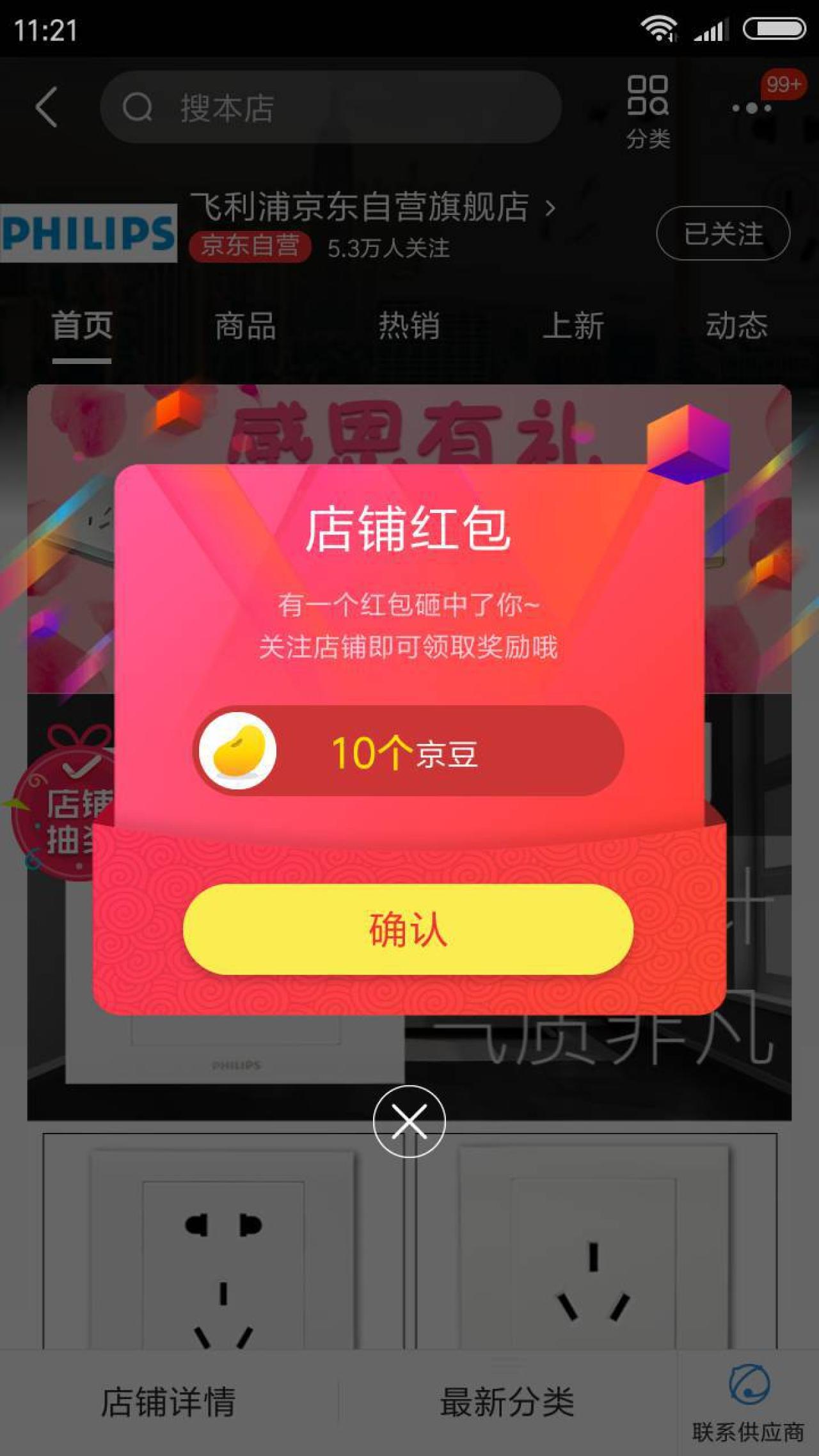Open 店铺详情 at the bottom
Screen dimensions: 819x1456
point(169,1402)
